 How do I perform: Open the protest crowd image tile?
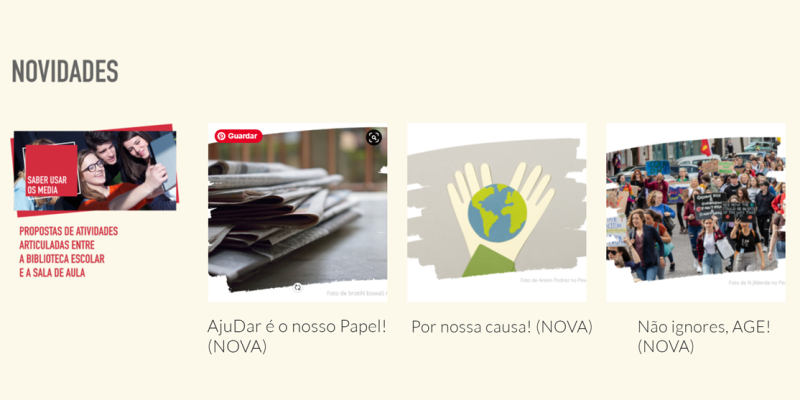point(695,212)
